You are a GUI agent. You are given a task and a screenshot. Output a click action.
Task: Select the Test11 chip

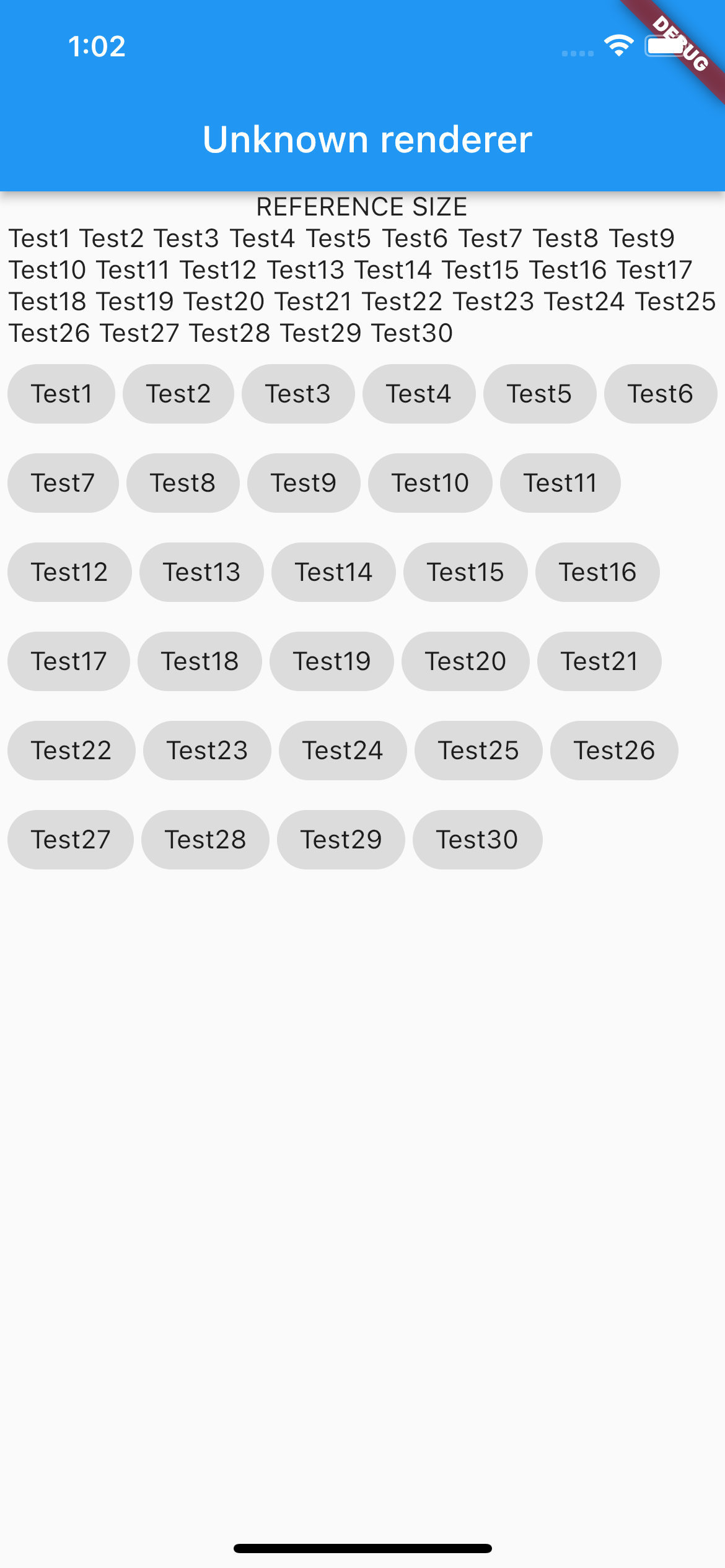tap(560, 483)
